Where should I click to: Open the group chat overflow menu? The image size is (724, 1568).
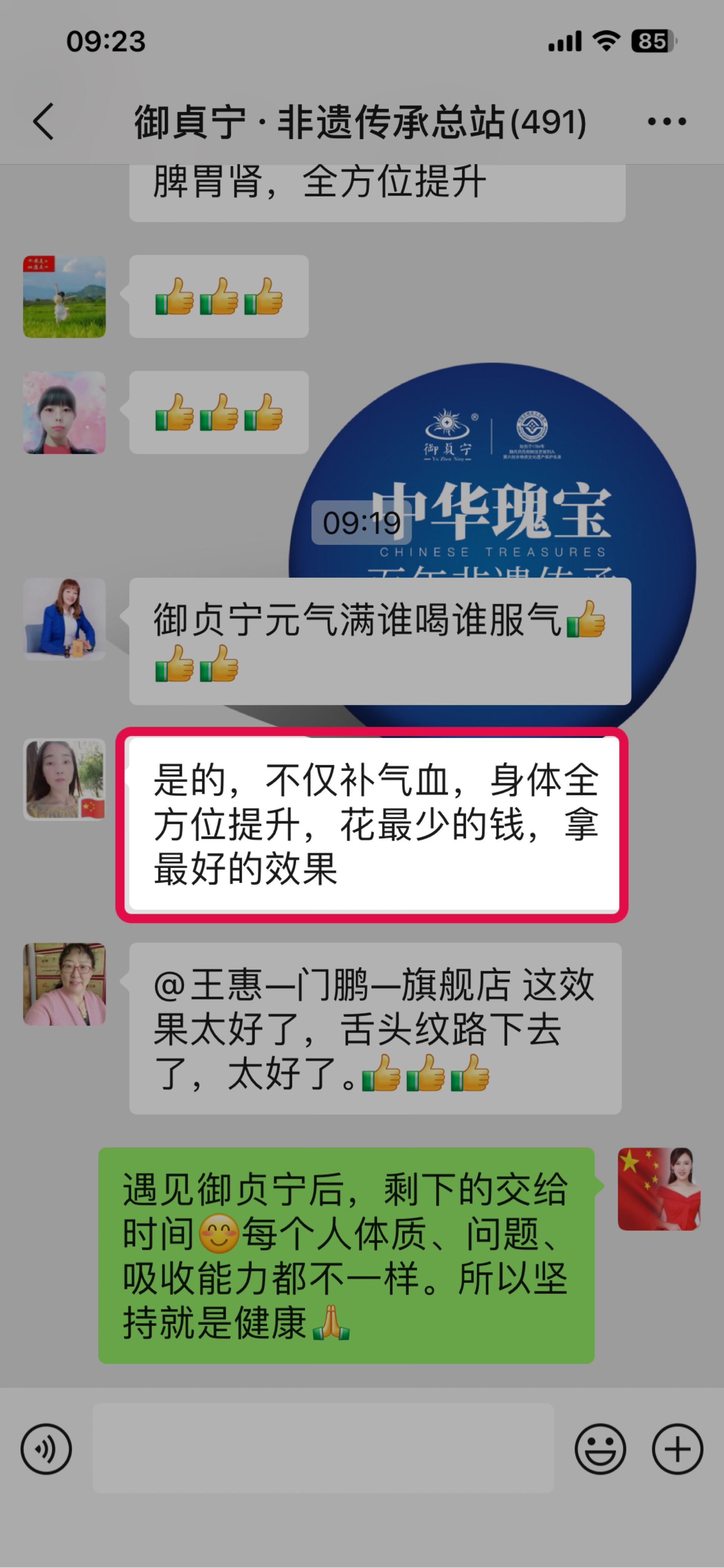click(x=667, y=122)
